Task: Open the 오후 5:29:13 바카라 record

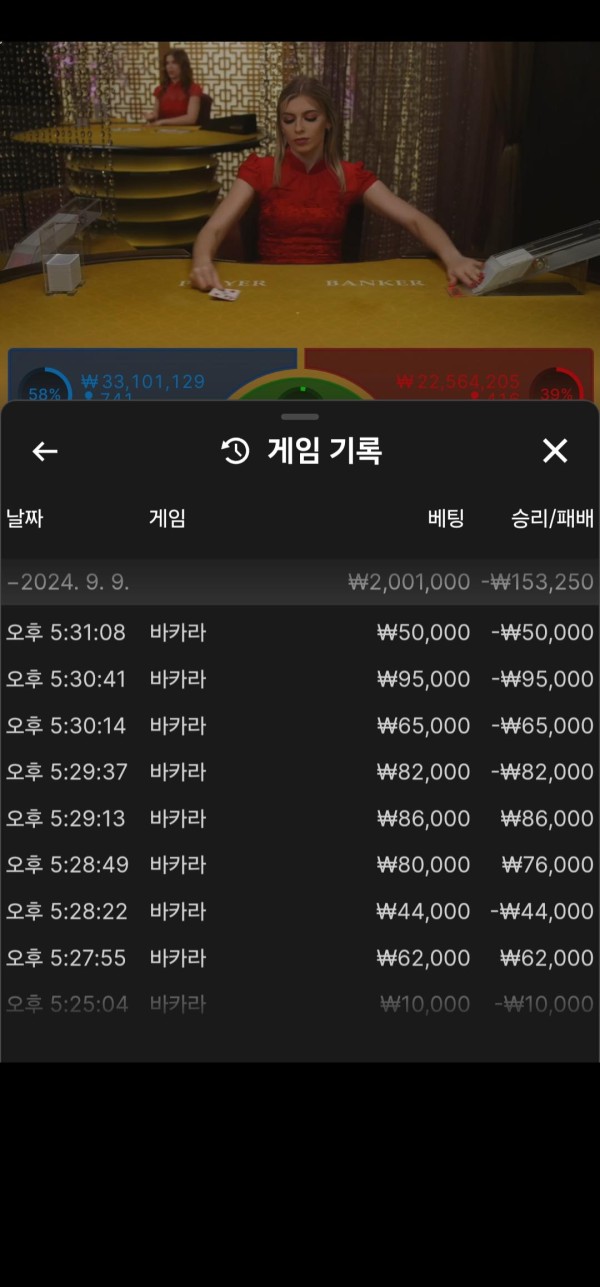Action: click(x=300, y=818)
